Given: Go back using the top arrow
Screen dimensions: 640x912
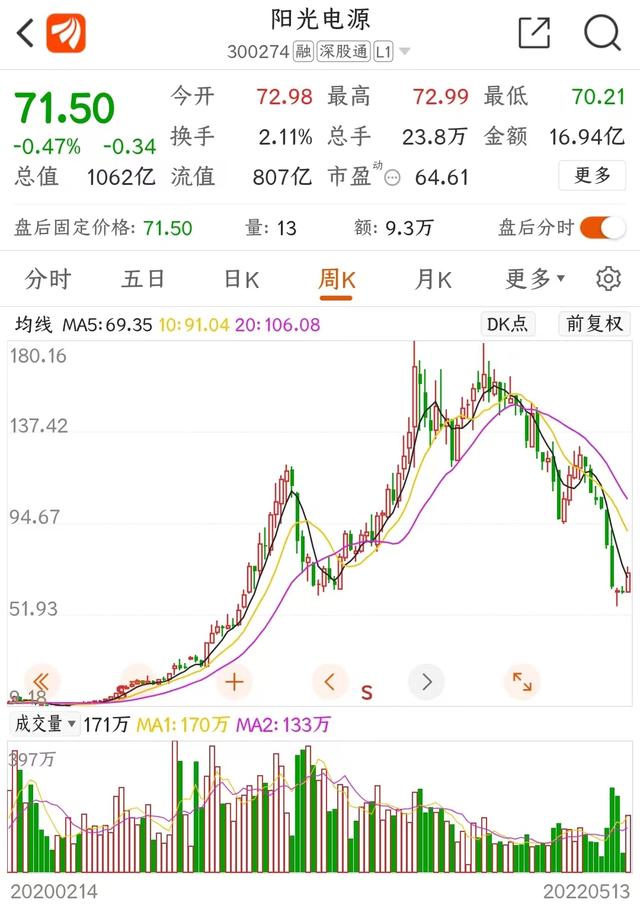Looking at the screenshot, I should point(25,33).
